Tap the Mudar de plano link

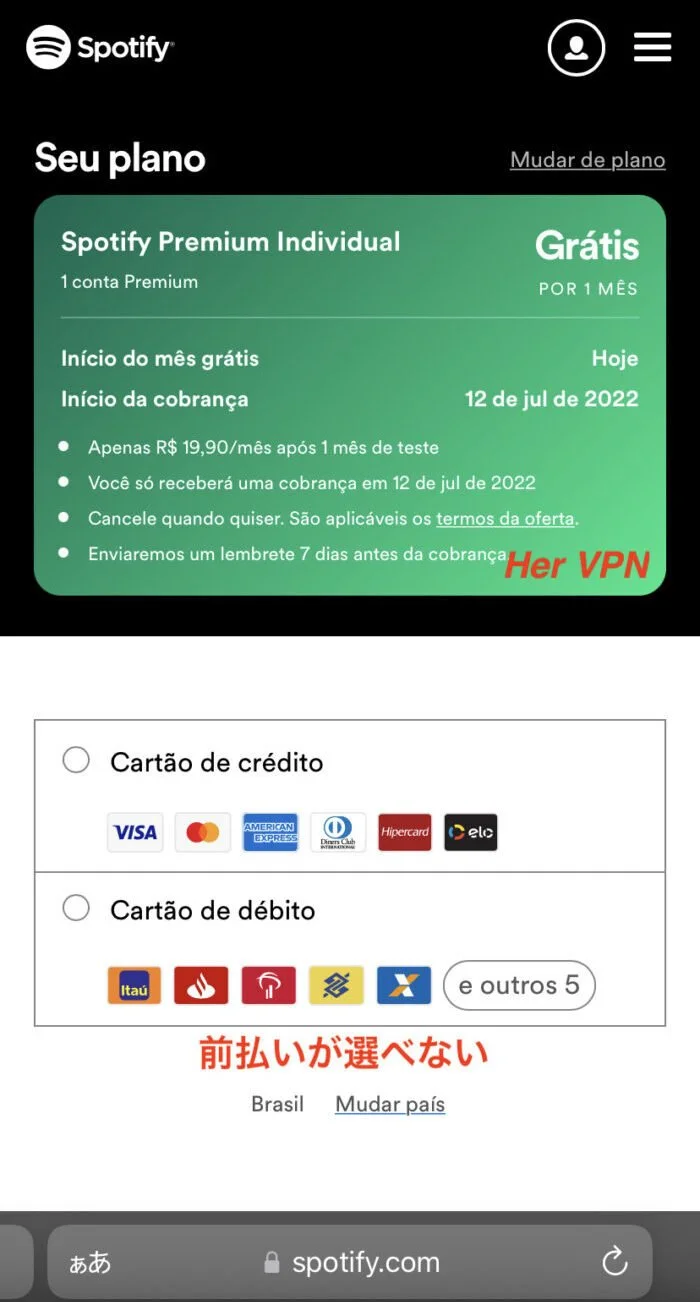tap(587, 160)
